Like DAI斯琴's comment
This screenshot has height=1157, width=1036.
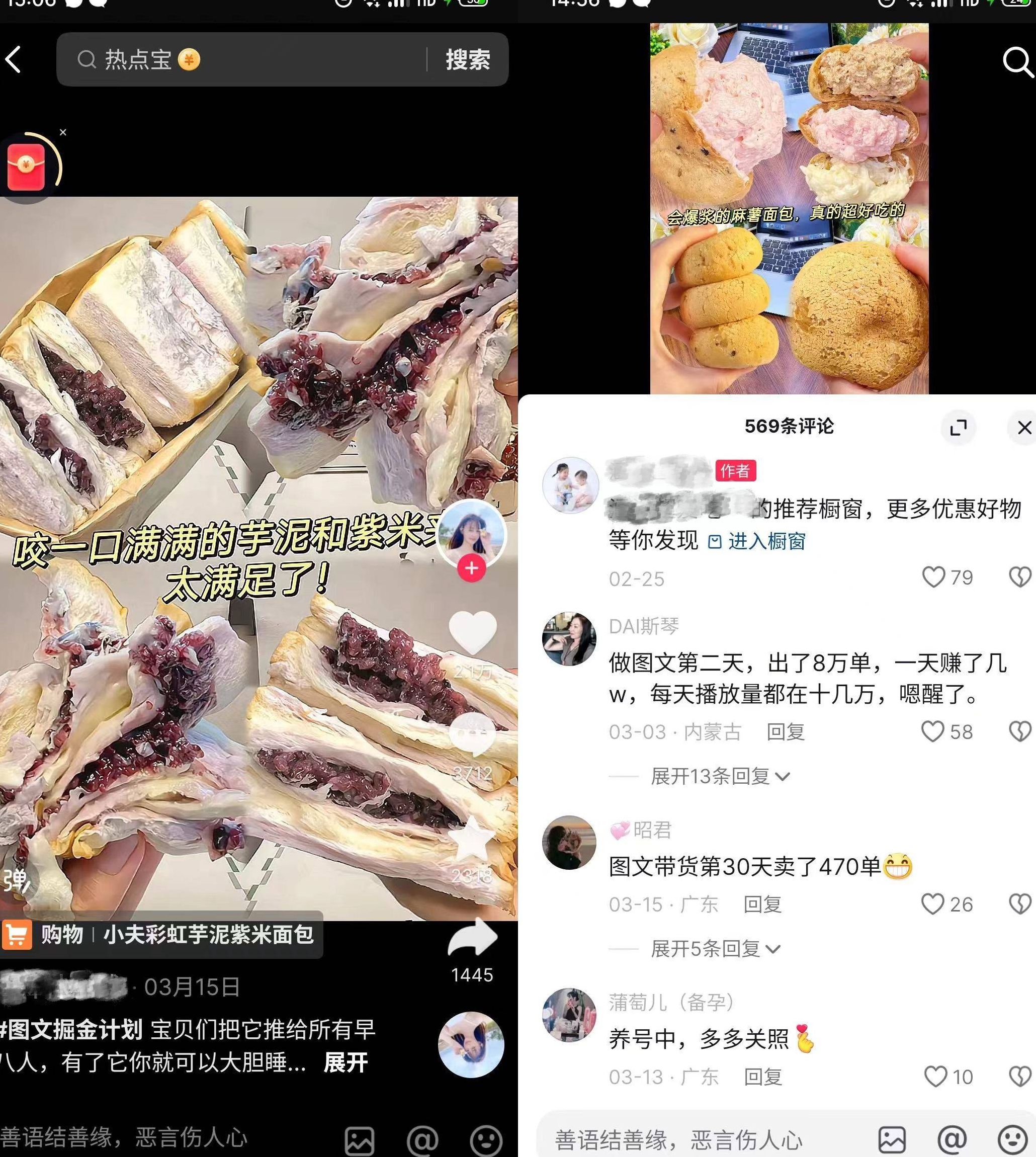tap(933, 731)
